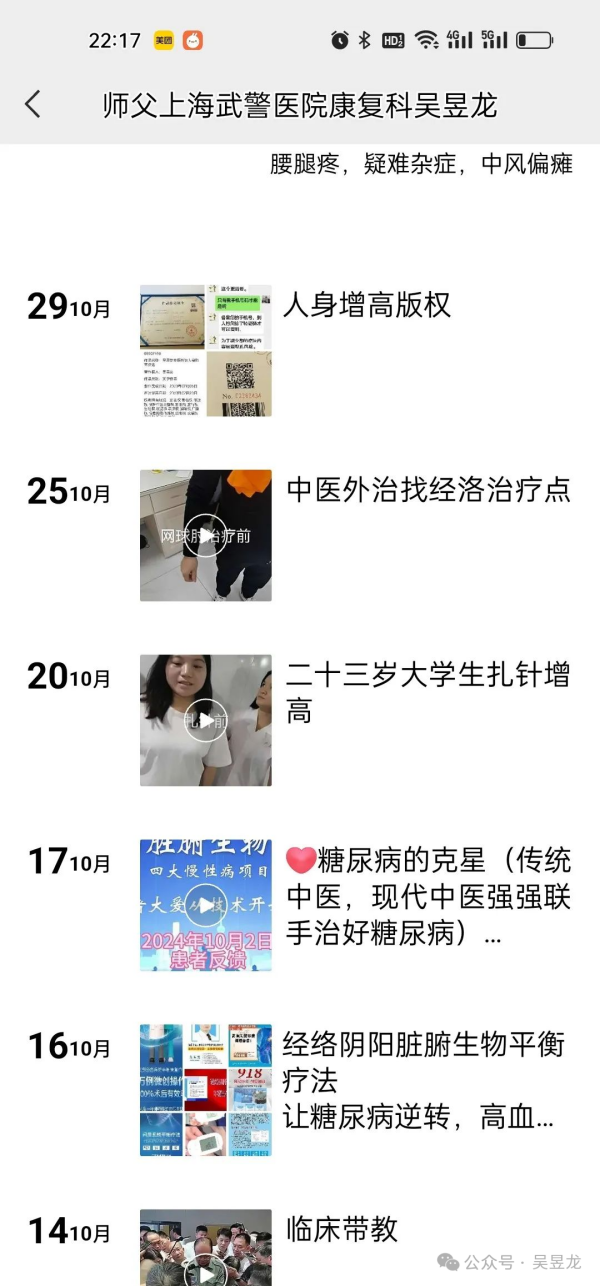The height and width of the screenshot is (1286, 600).
Task: Play the 二十三岁大学生扎针增高 video
Action: coord(206,720)
